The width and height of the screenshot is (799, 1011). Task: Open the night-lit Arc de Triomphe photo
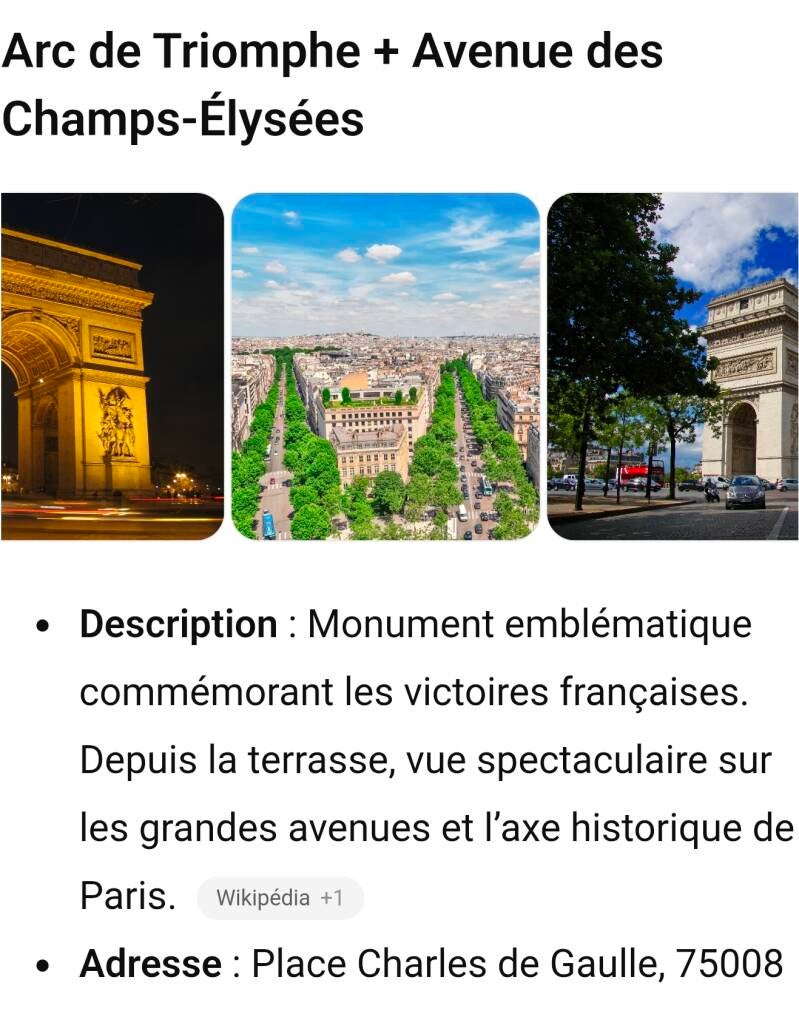(111, 366)
